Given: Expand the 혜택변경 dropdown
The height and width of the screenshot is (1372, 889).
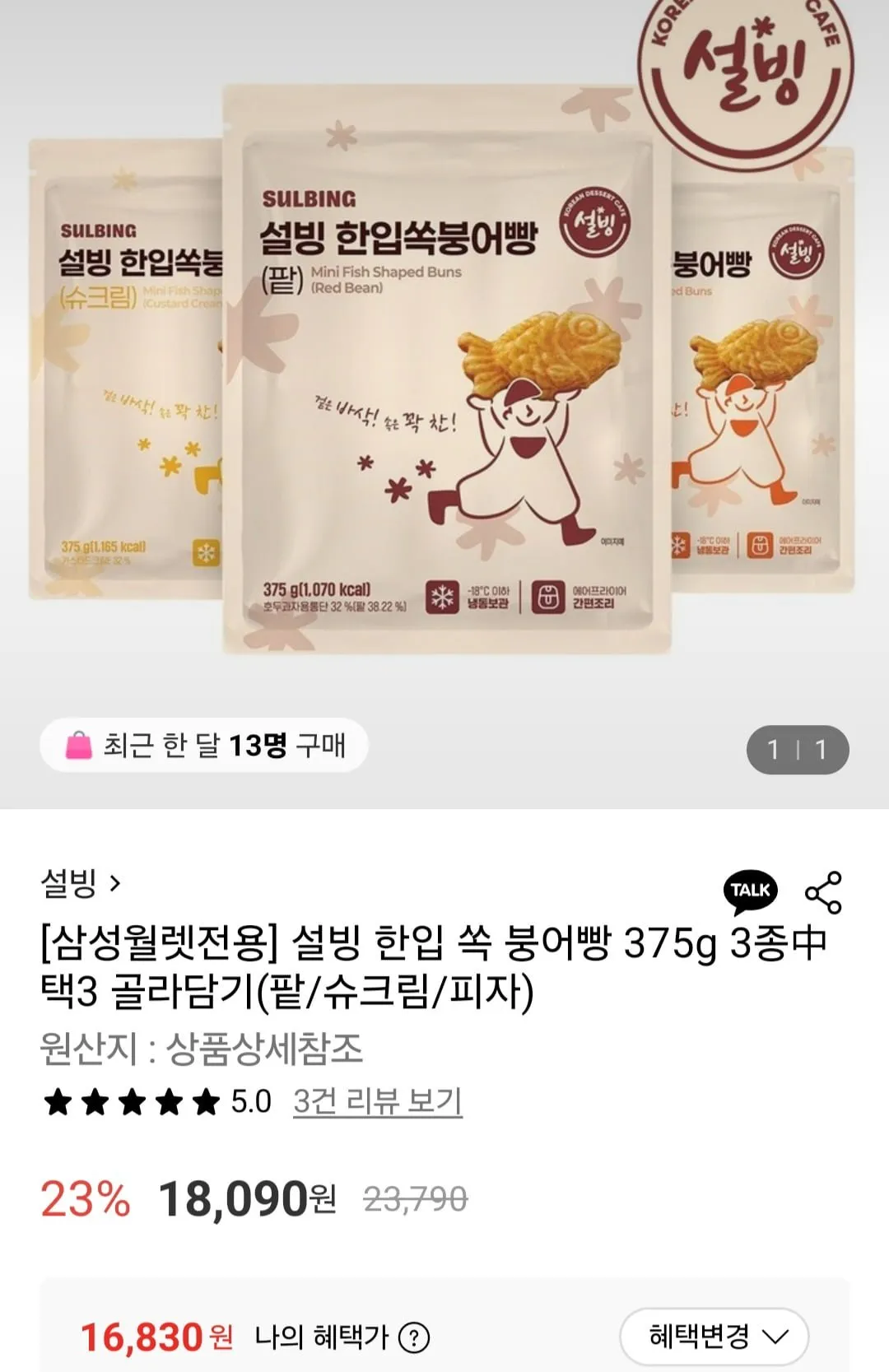Looking at the screenshot, I should pyautogui.click(x=714, y=1336).
